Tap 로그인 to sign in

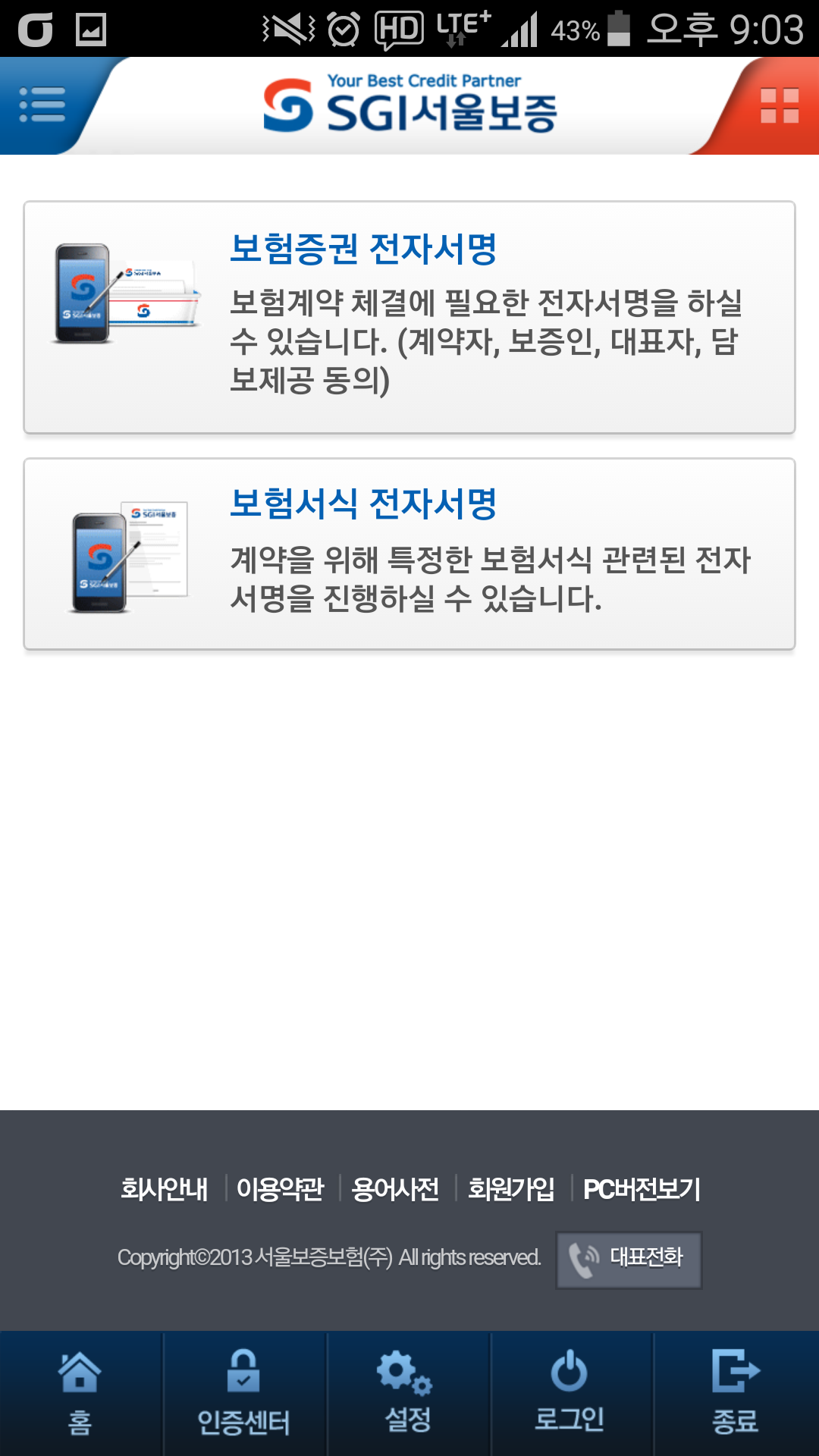(x=570, y=1394)
